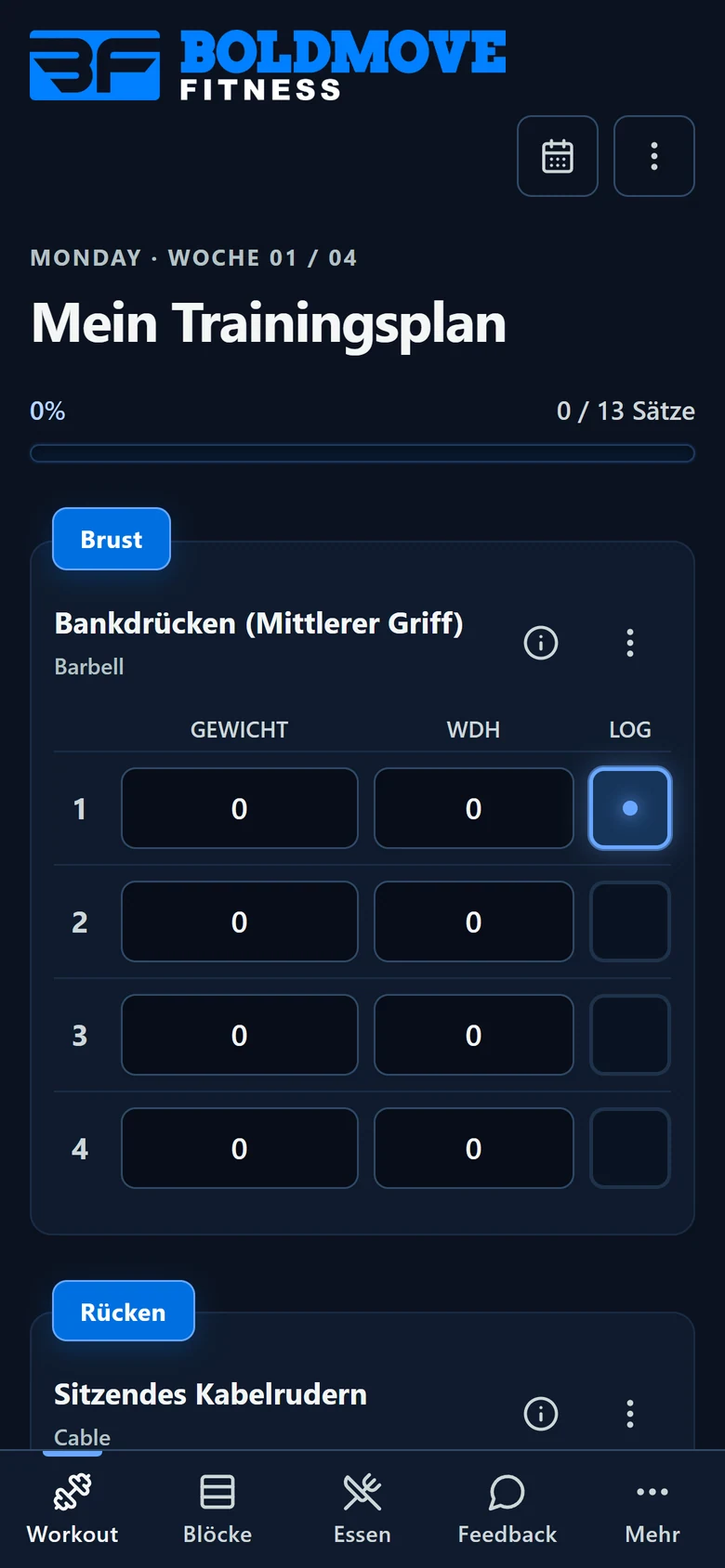Mark set 3 as logged
Screen dimensions: 725x1568
630,1035
